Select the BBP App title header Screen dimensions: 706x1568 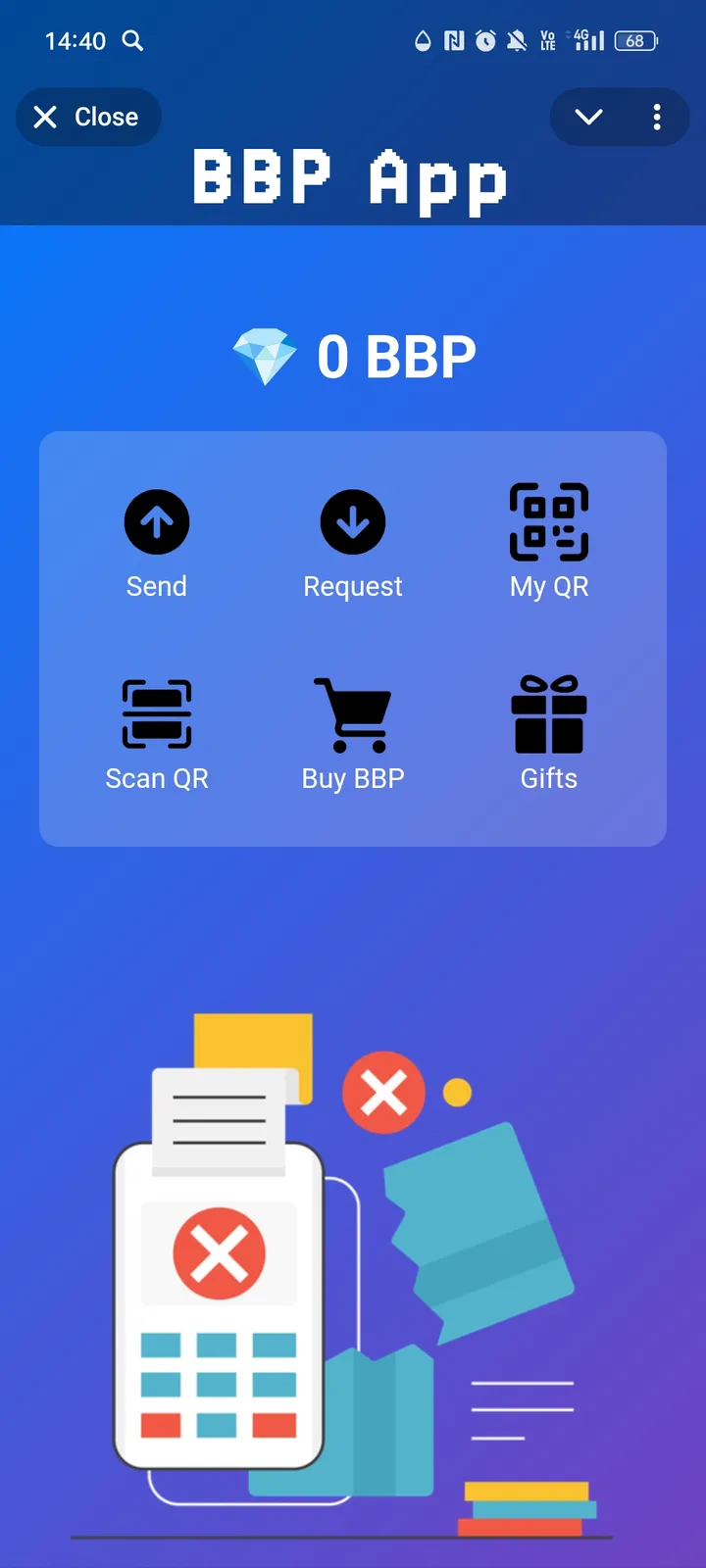tap(350, 176)
